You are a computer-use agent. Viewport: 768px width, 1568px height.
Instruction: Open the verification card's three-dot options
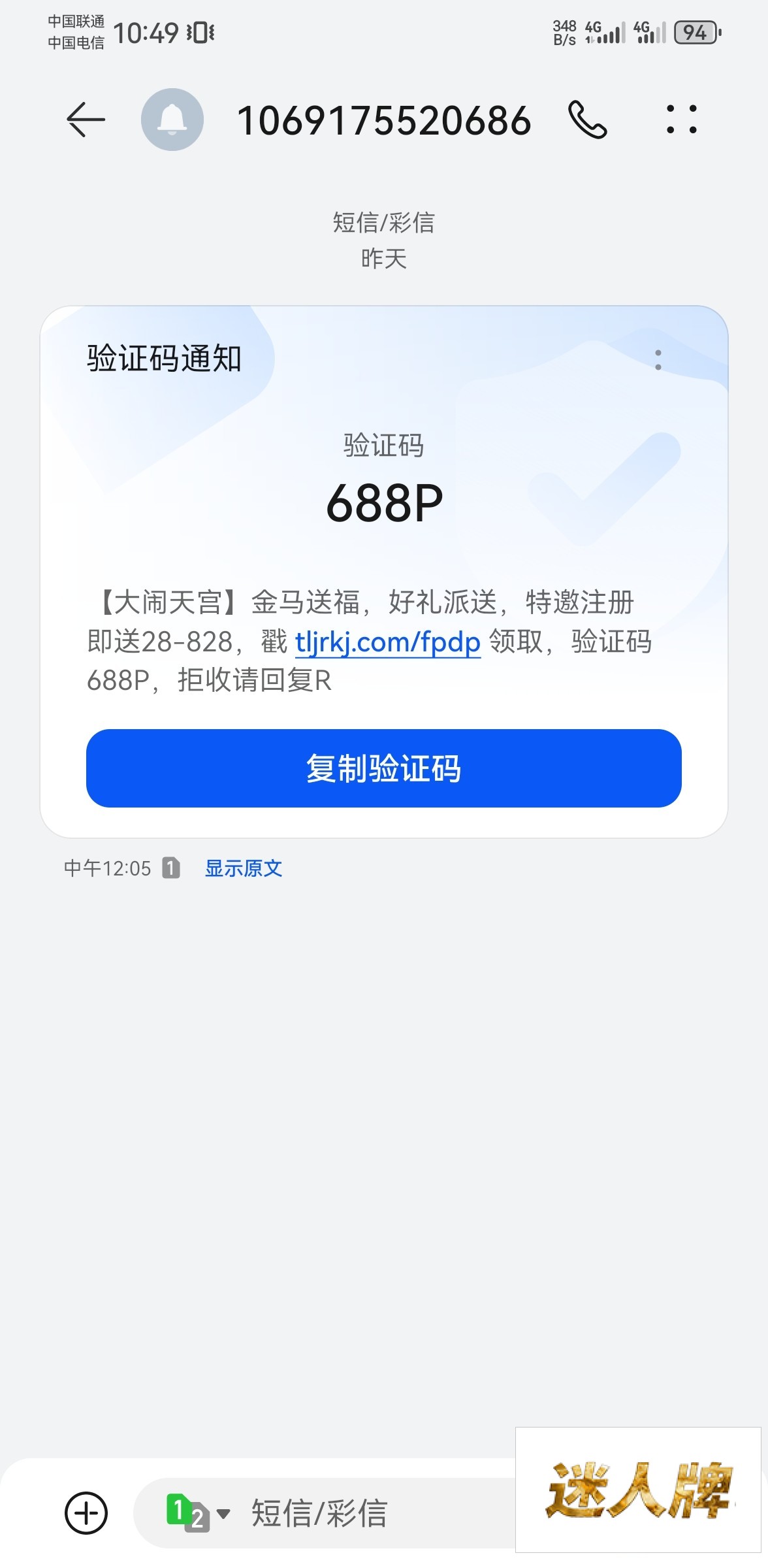tap(658, 360)
